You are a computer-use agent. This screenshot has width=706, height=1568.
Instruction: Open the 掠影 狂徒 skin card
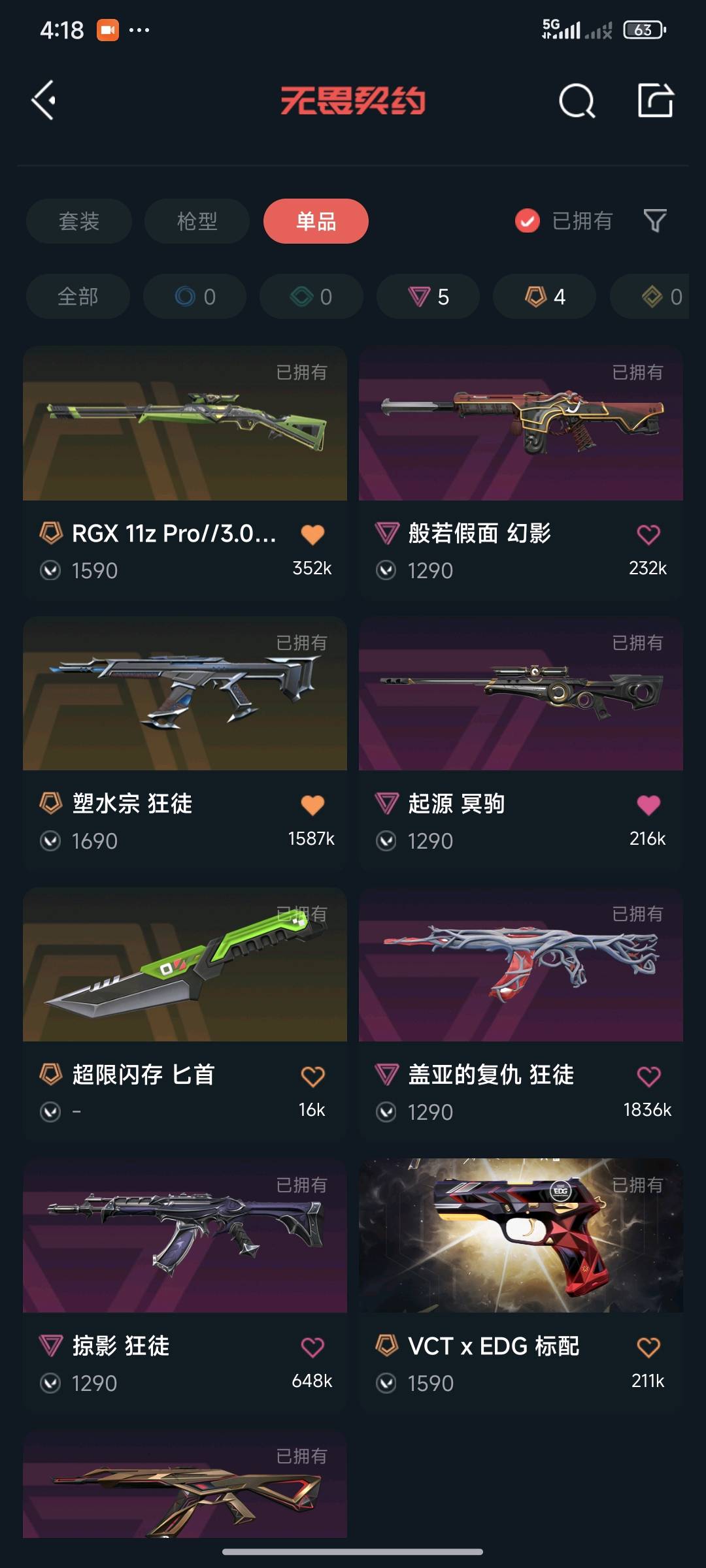[184, 1236]
